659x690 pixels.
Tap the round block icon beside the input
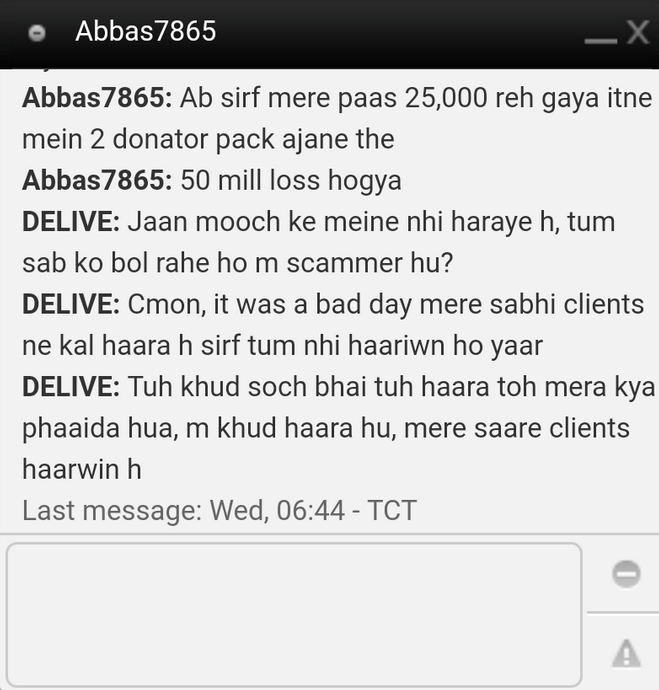[x=625, y=575]
